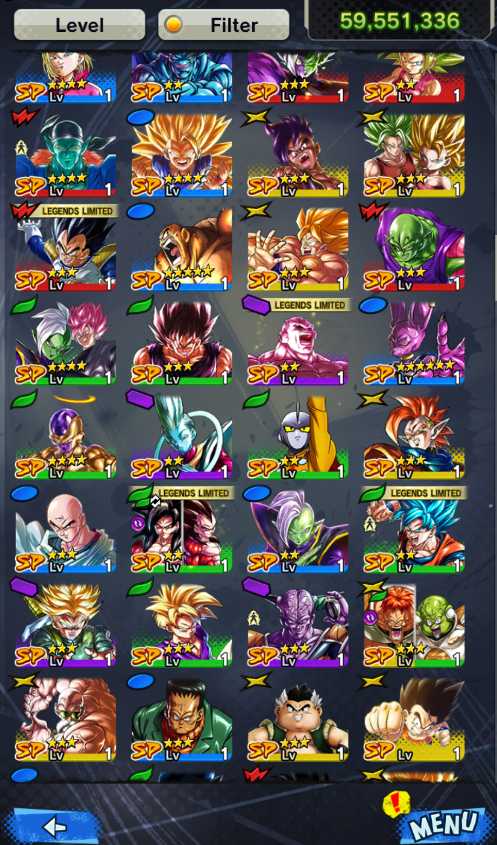Choose the green-suited Android 8 character card
This screenshot has height=845, width=497.
[182, 721]
